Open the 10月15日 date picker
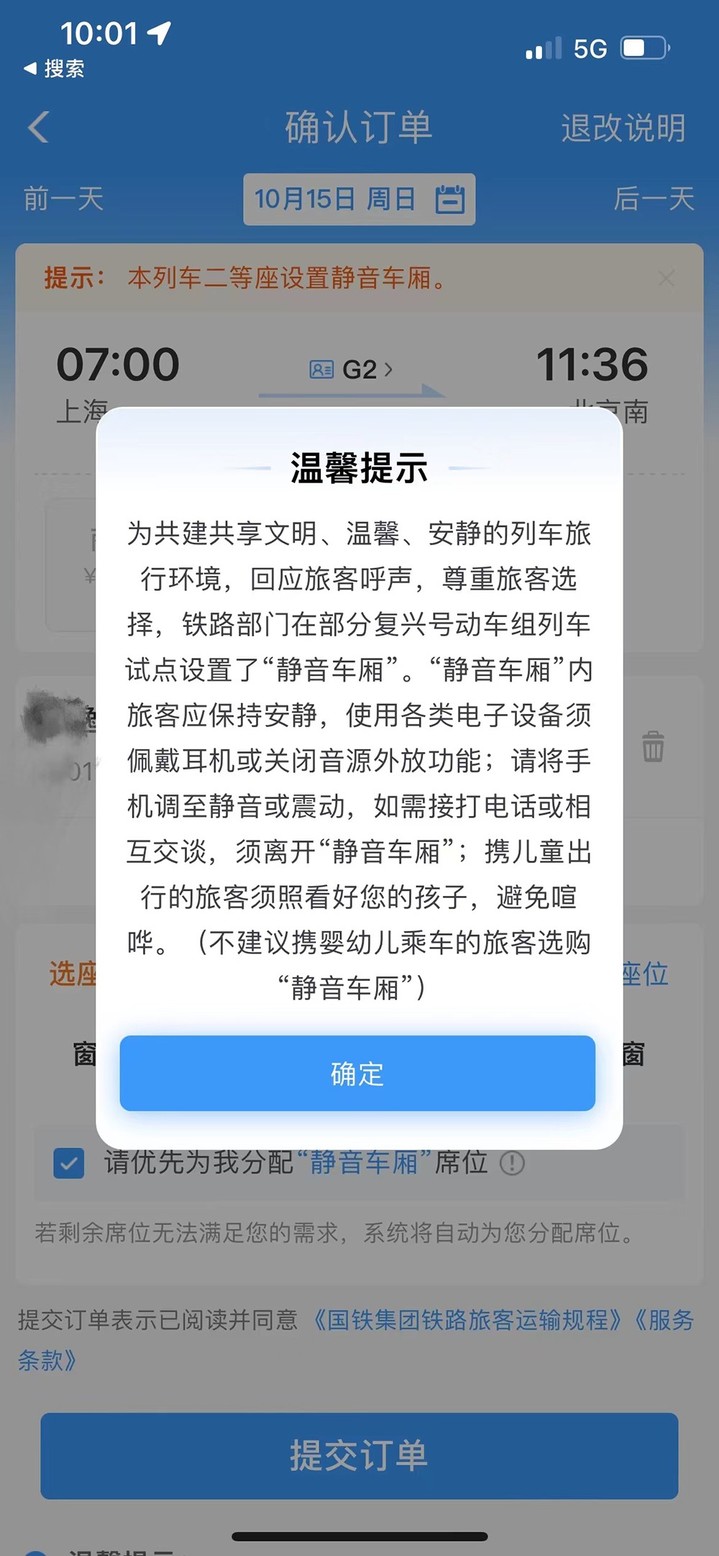The width and height of the screenshot is (719, 1556). point(359,198)
